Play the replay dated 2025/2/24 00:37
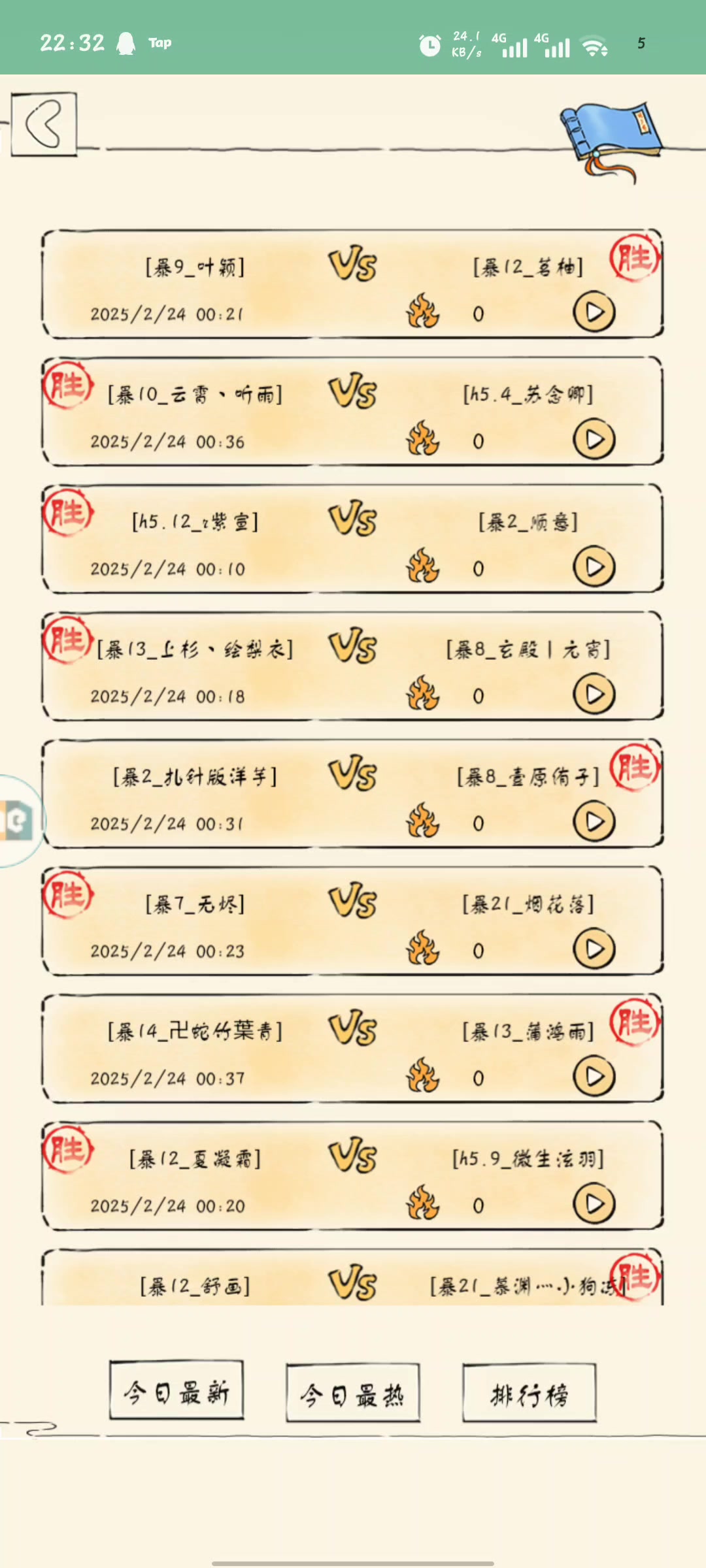This screenshot has width=706, height=1568. [x=594, y=1077]
